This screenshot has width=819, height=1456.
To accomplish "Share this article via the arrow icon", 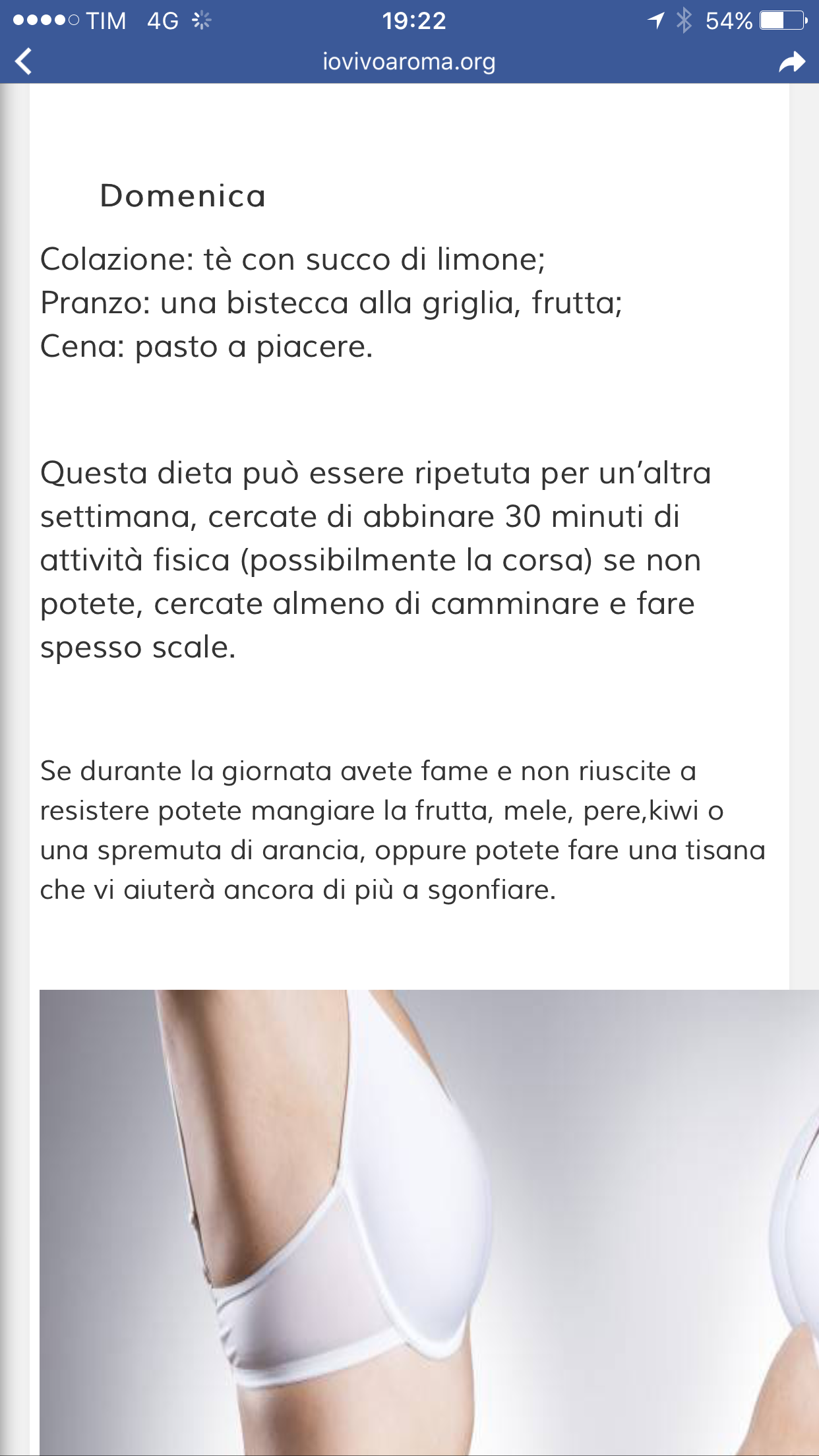I will [792, 62].
